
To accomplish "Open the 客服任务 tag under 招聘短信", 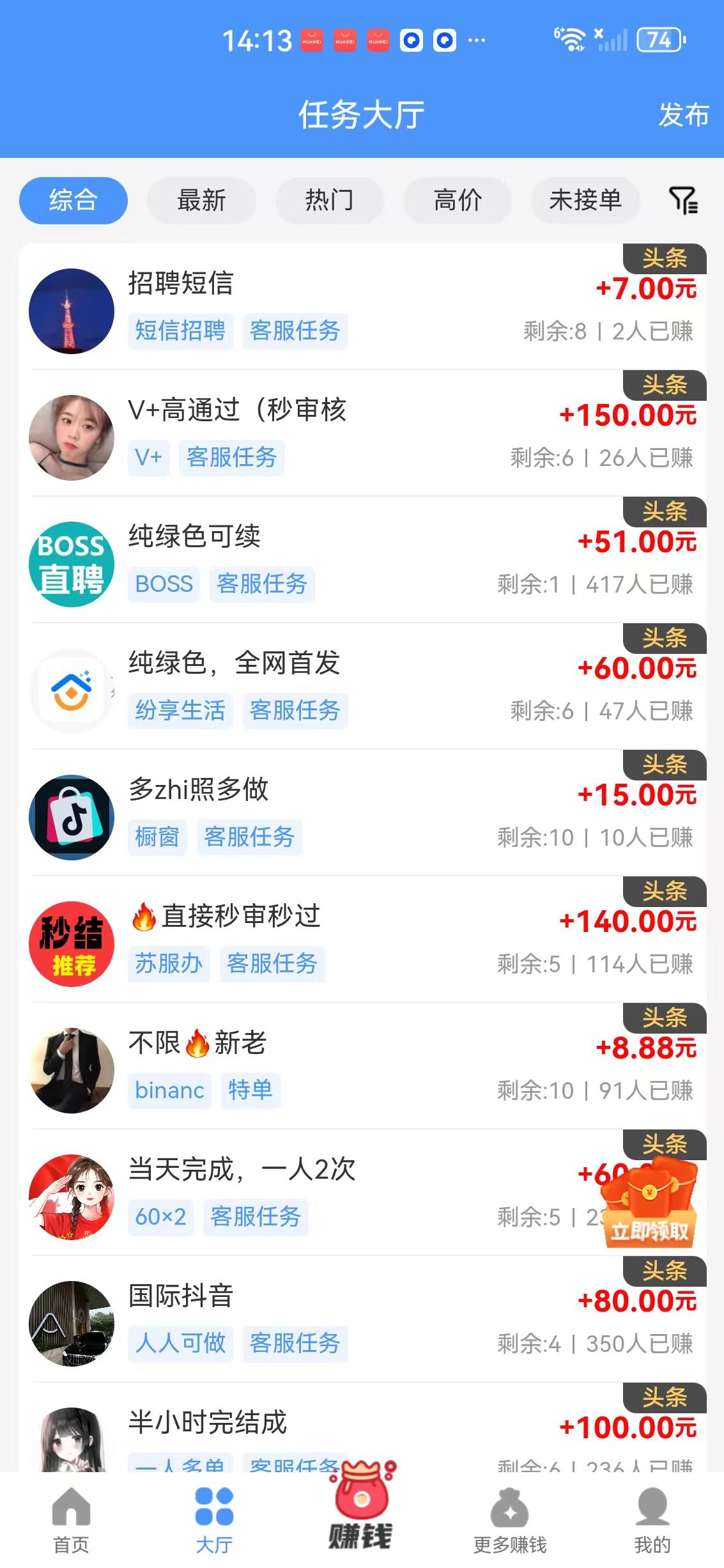I will click(x=296, y=331).
